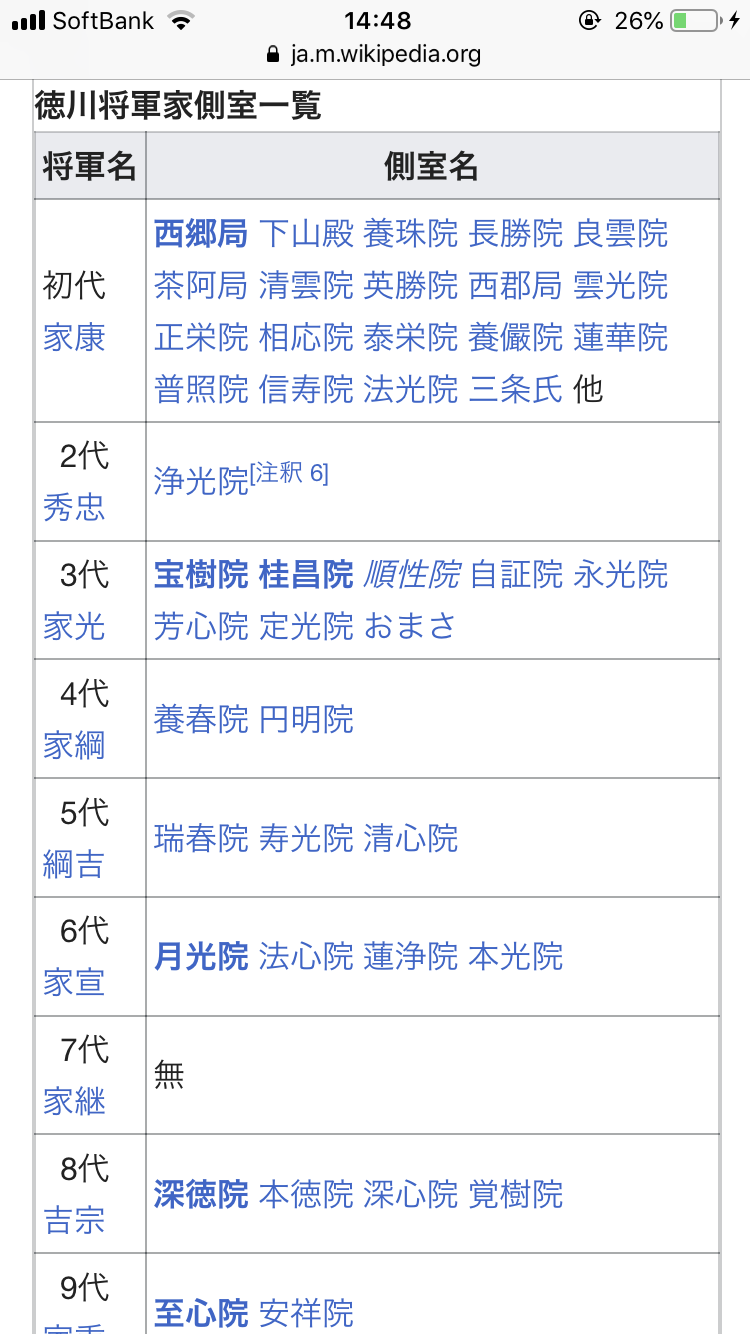Open the 西郷局 link
The width and height of the screenshot is (750, 1334).
point(200,234)
